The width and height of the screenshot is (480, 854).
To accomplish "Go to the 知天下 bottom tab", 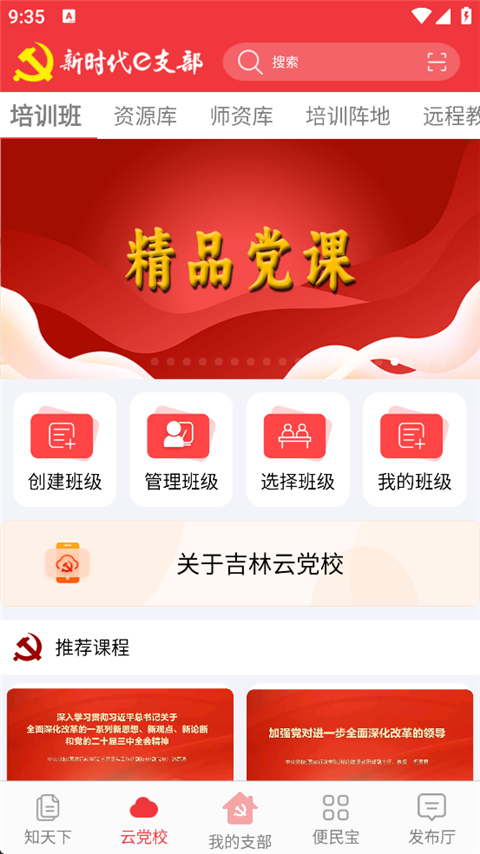I will tap(48, 818).
